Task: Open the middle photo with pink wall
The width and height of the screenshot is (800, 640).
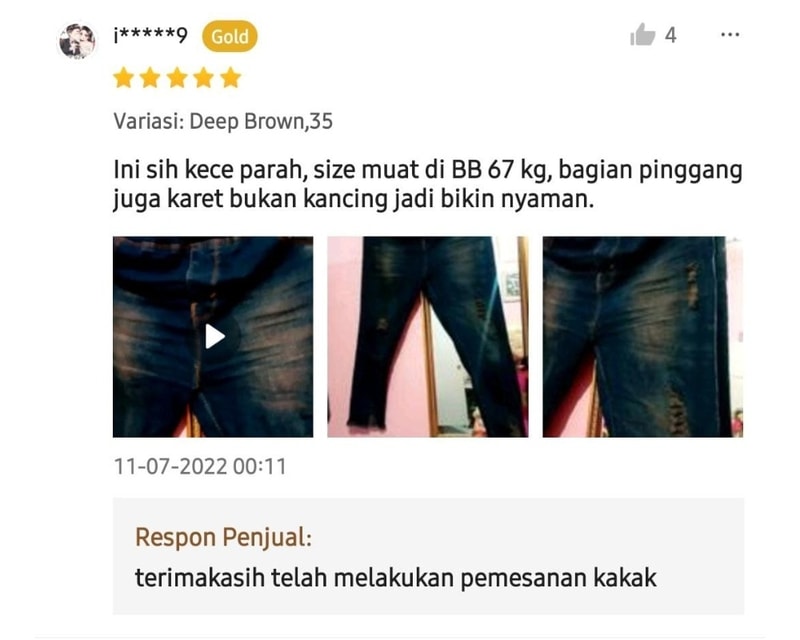Action: (x=428, y=337)
